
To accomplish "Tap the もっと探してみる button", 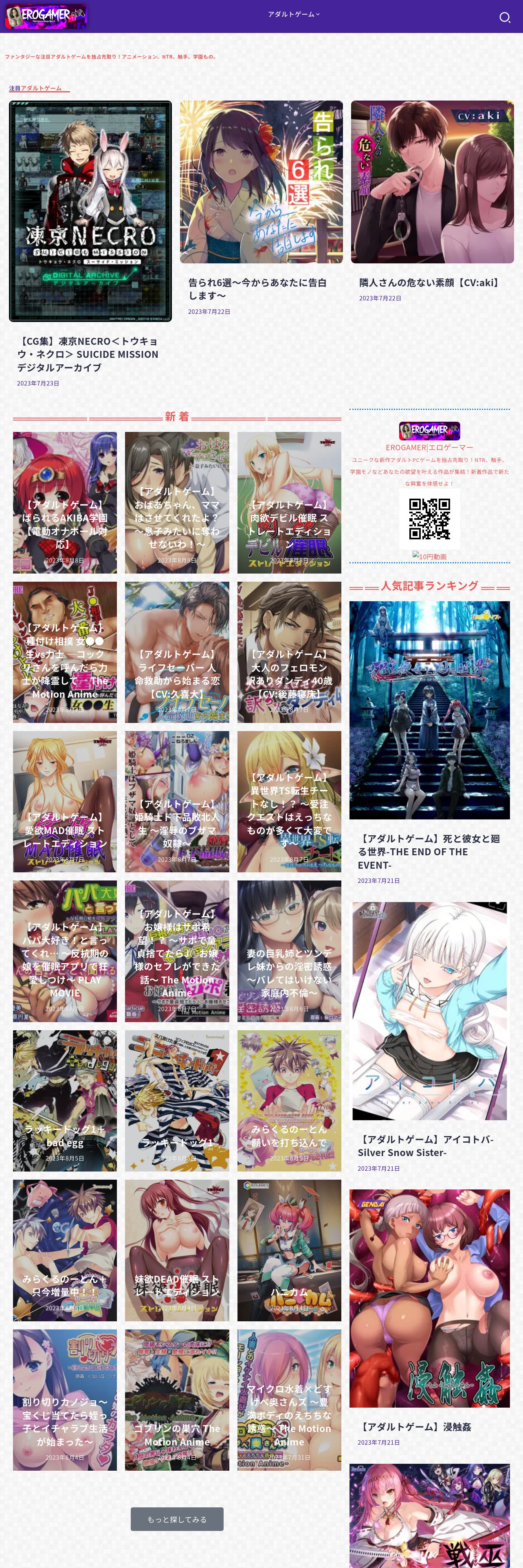I will [176, 1519].
